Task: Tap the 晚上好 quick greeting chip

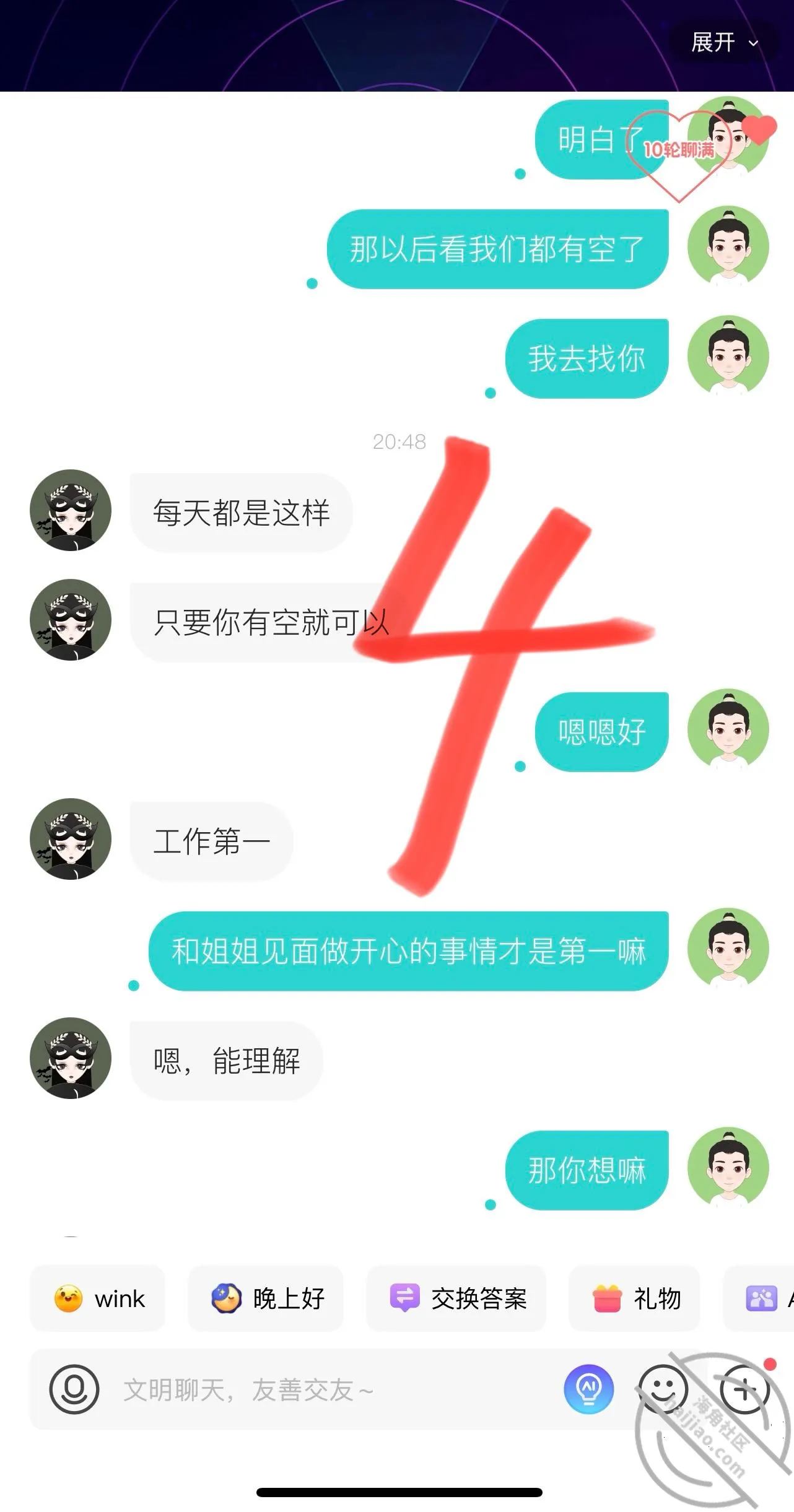Action: 266,1298
